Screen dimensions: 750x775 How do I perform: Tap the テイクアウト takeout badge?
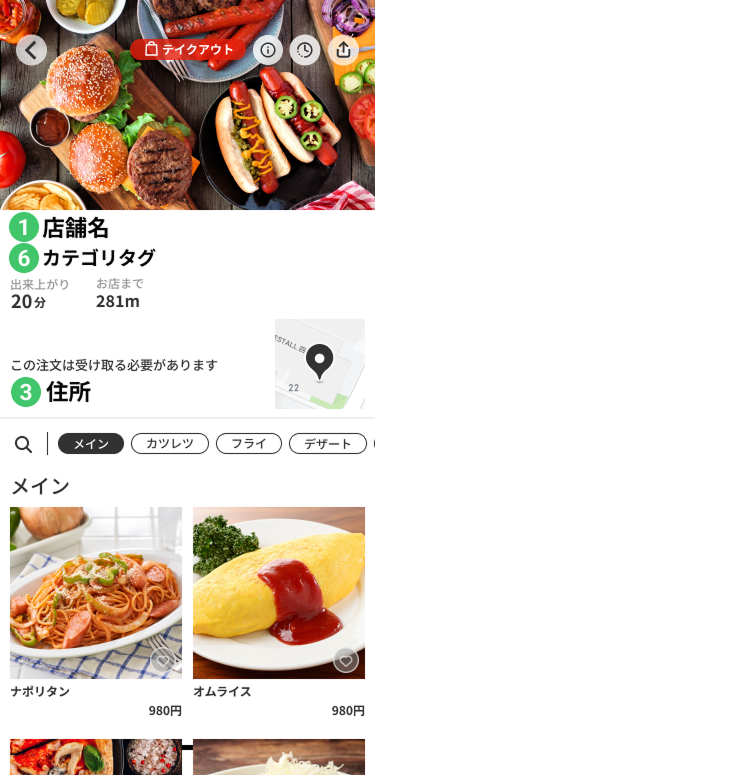click(188, 49)
